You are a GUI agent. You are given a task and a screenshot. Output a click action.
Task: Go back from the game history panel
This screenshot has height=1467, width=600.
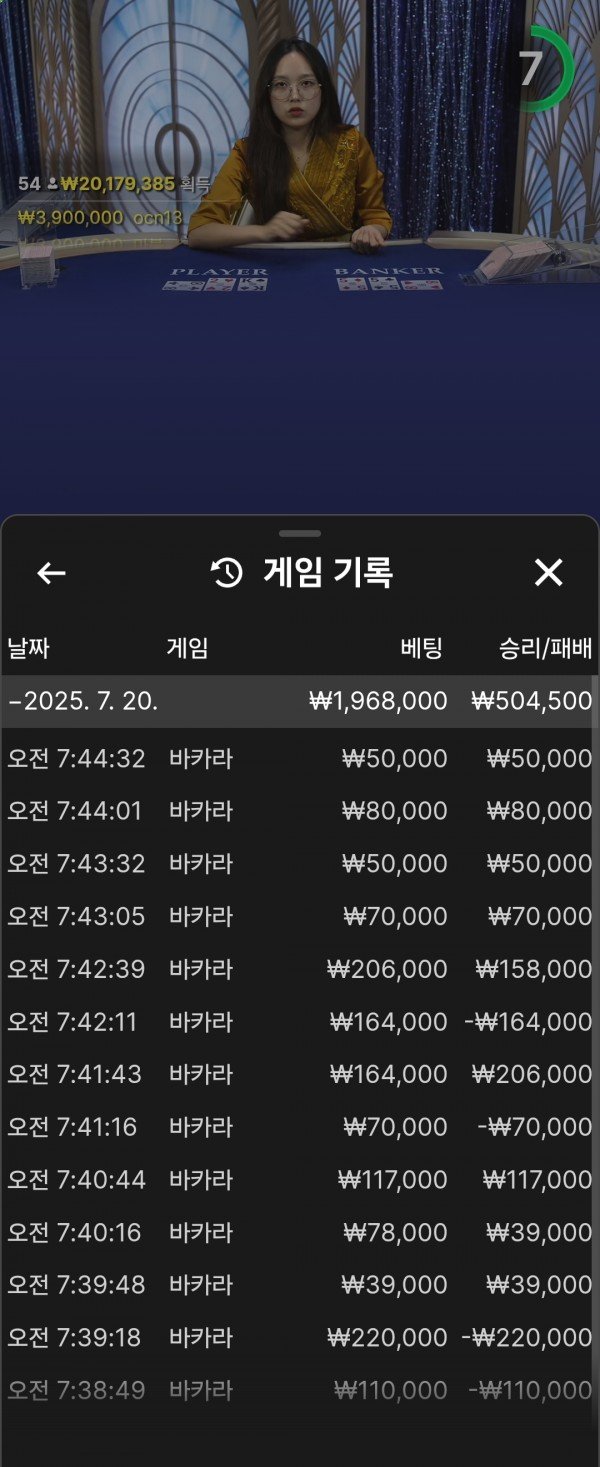point(51,573)
